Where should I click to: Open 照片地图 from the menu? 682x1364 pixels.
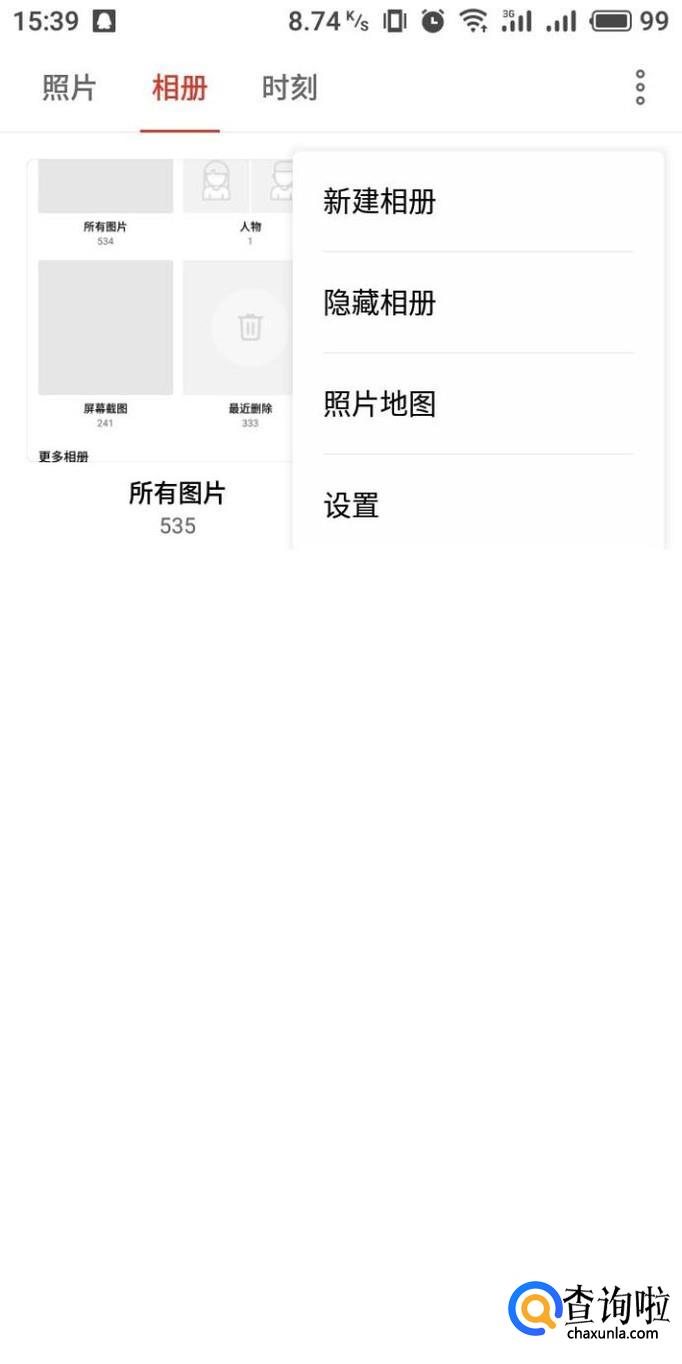pyautogui.click(x=478, y=404)
